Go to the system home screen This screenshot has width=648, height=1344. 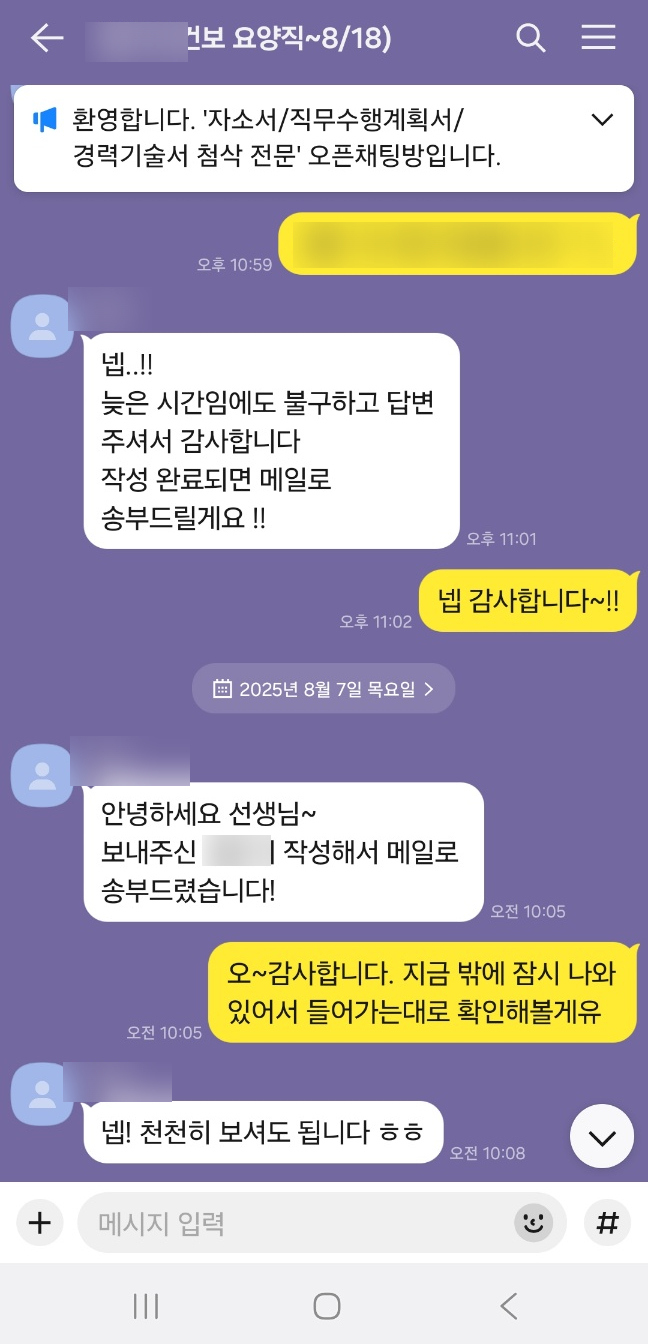tap(326, 1305)
